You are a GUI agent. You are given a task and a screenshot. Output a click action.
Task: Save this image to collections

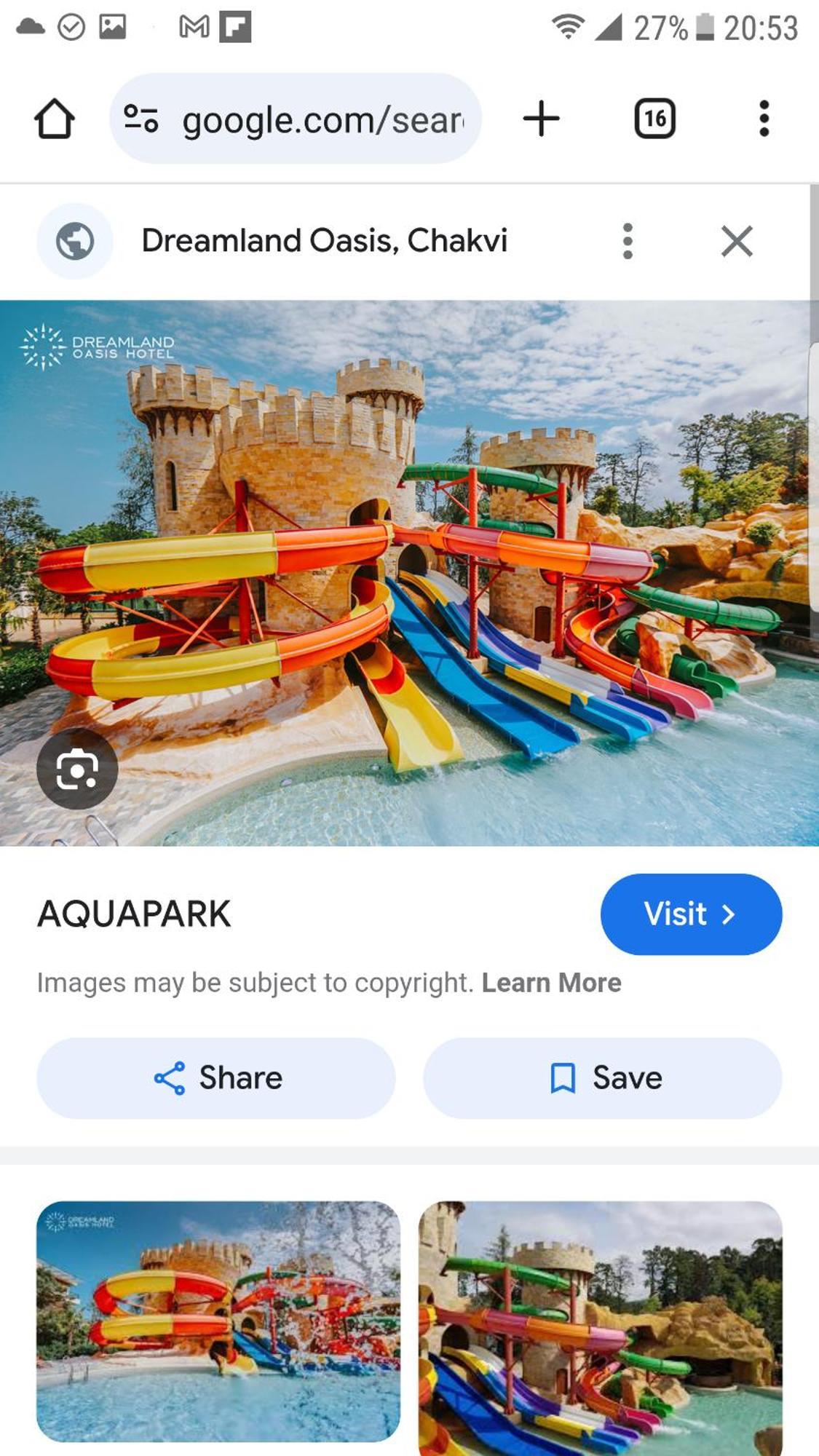[602, 1078]
